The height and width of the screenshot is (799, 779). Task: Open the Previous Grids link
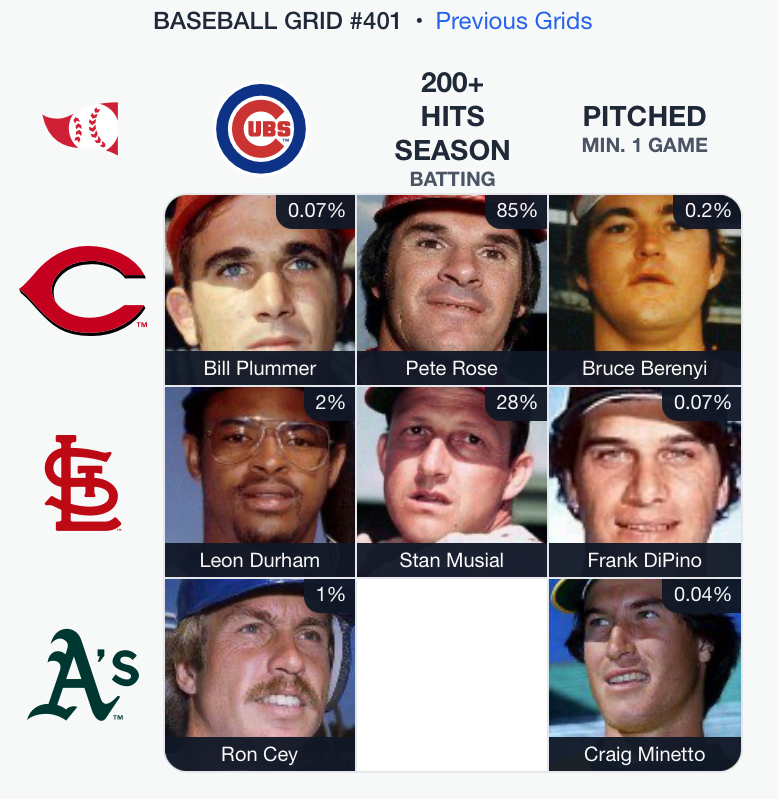pos(513,21)
